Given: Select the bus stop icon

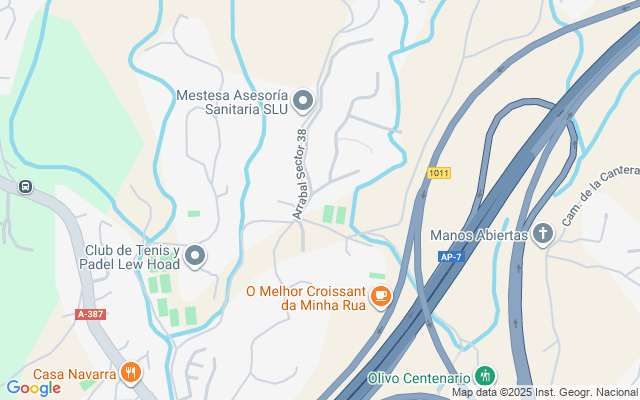Looking at the screenshot, I should click(x=25, y=186).
